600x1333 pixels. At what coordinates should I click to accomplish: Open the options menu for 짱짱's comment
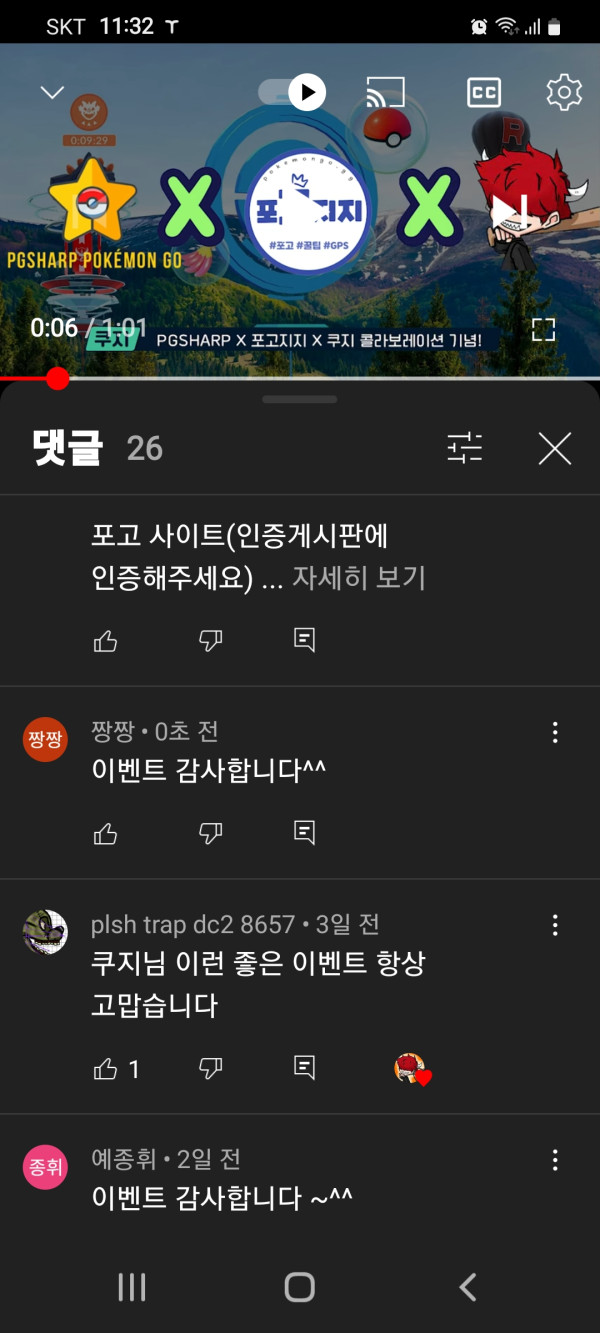coord(555,733)
